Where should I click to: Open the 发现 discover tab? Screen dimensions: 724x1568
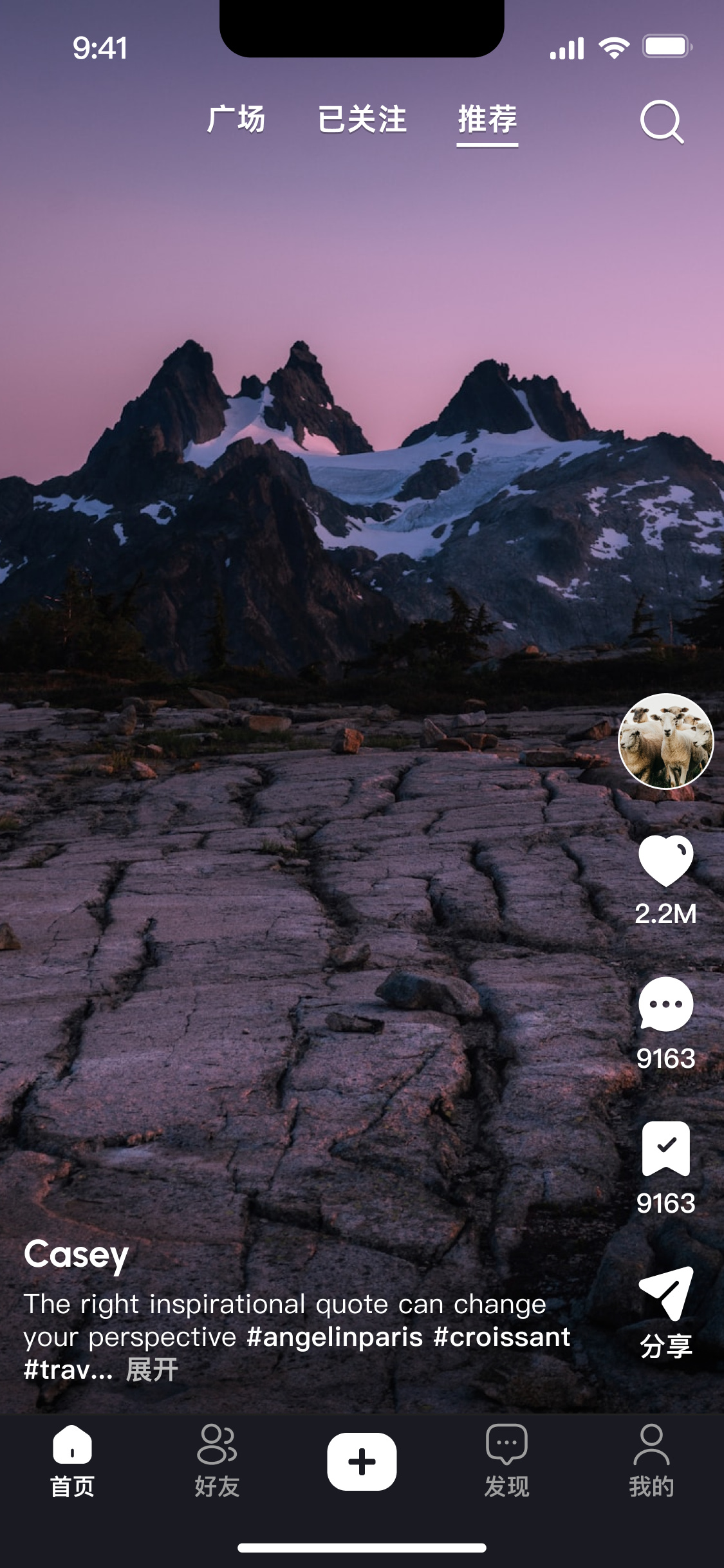click(x=506, y=1461)
